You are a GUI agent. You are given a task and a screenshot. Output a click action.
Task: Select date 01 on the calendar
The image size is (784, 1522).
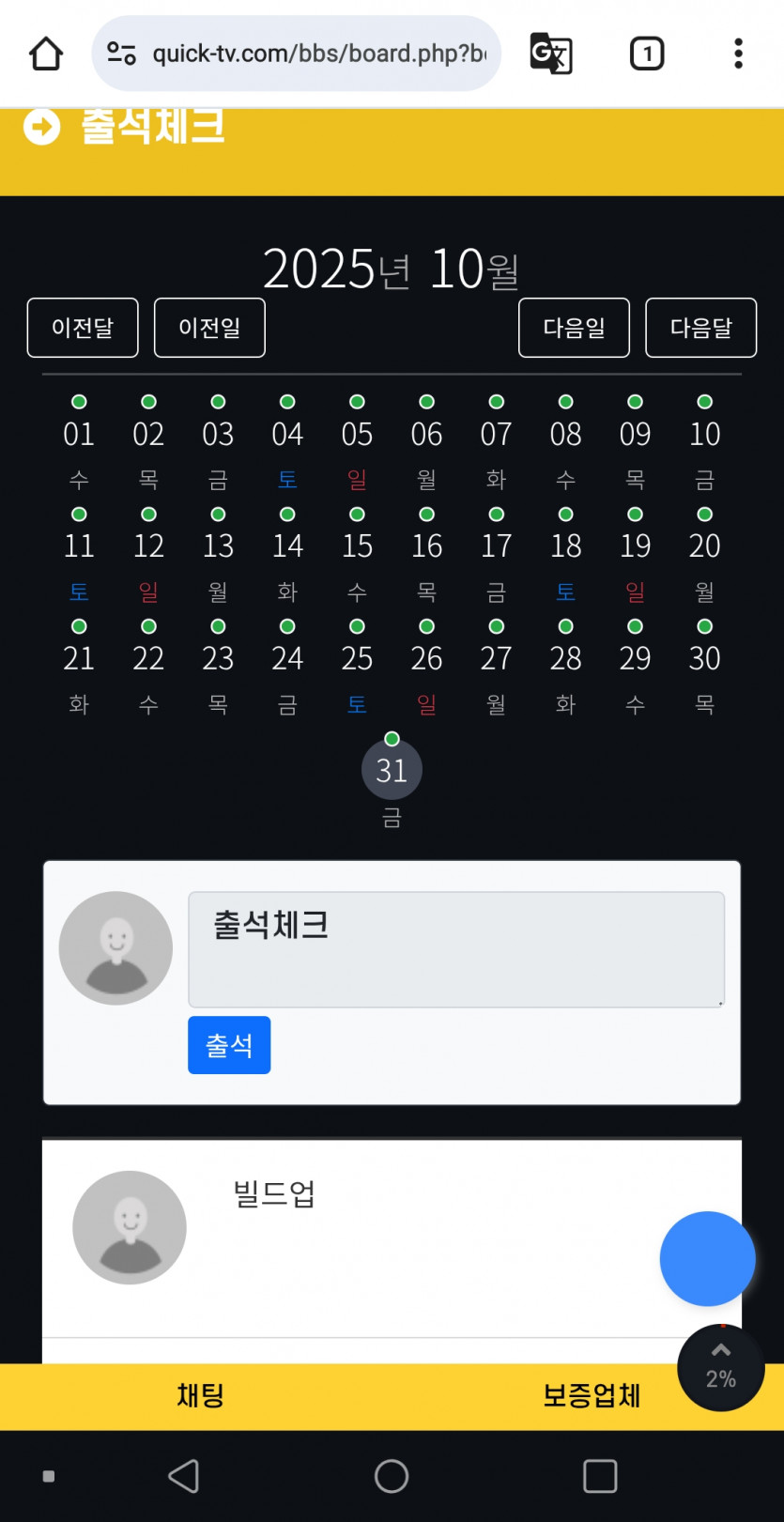79,434
